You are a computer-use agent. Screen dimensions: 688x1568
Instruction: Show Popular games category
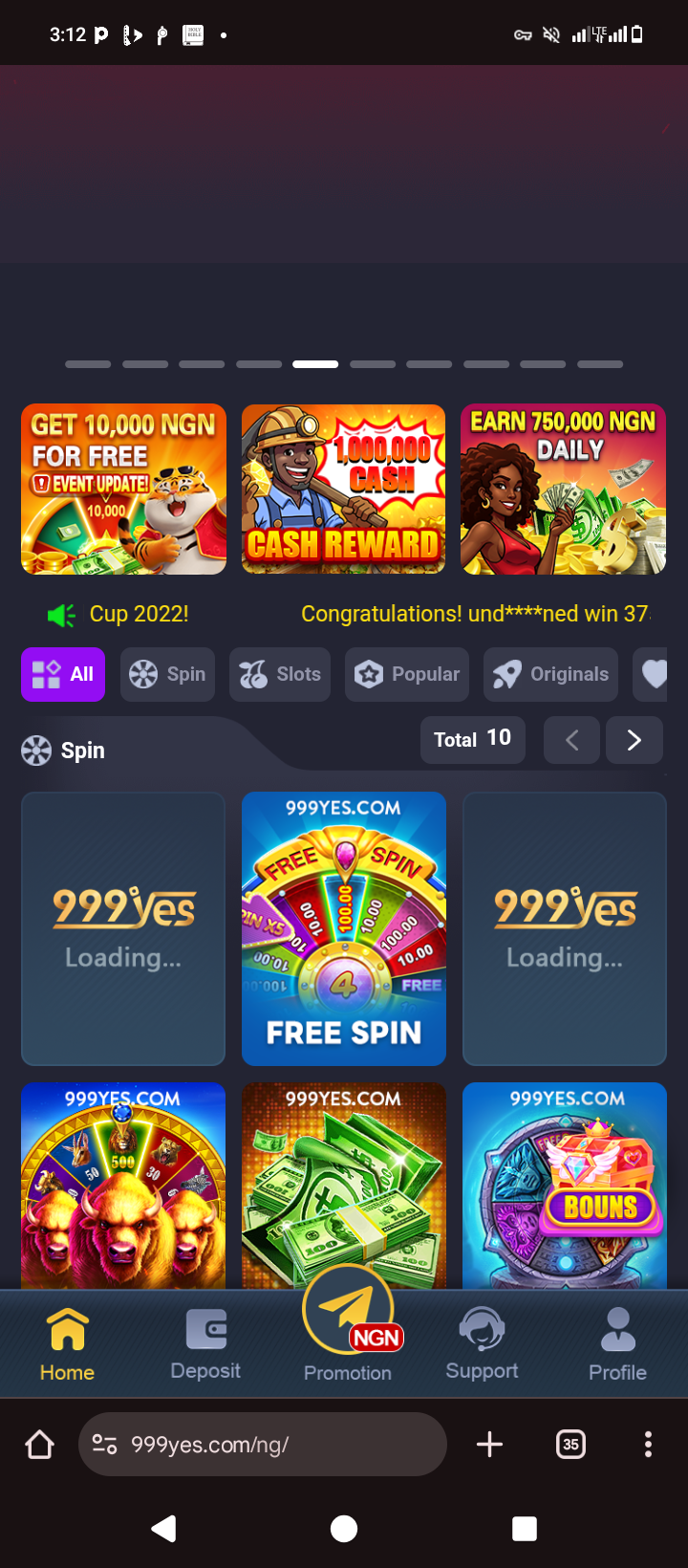click(x=407, y=674)
